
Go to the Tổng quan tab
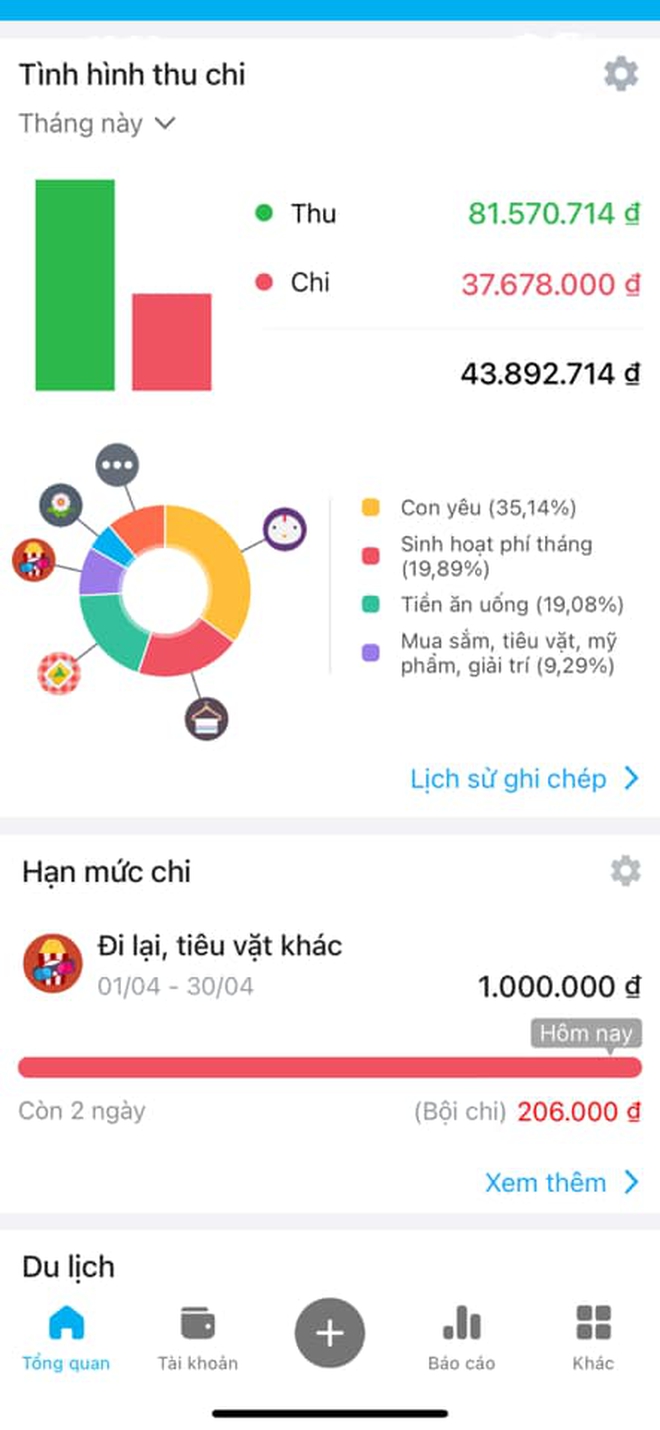pos(66,1337)
